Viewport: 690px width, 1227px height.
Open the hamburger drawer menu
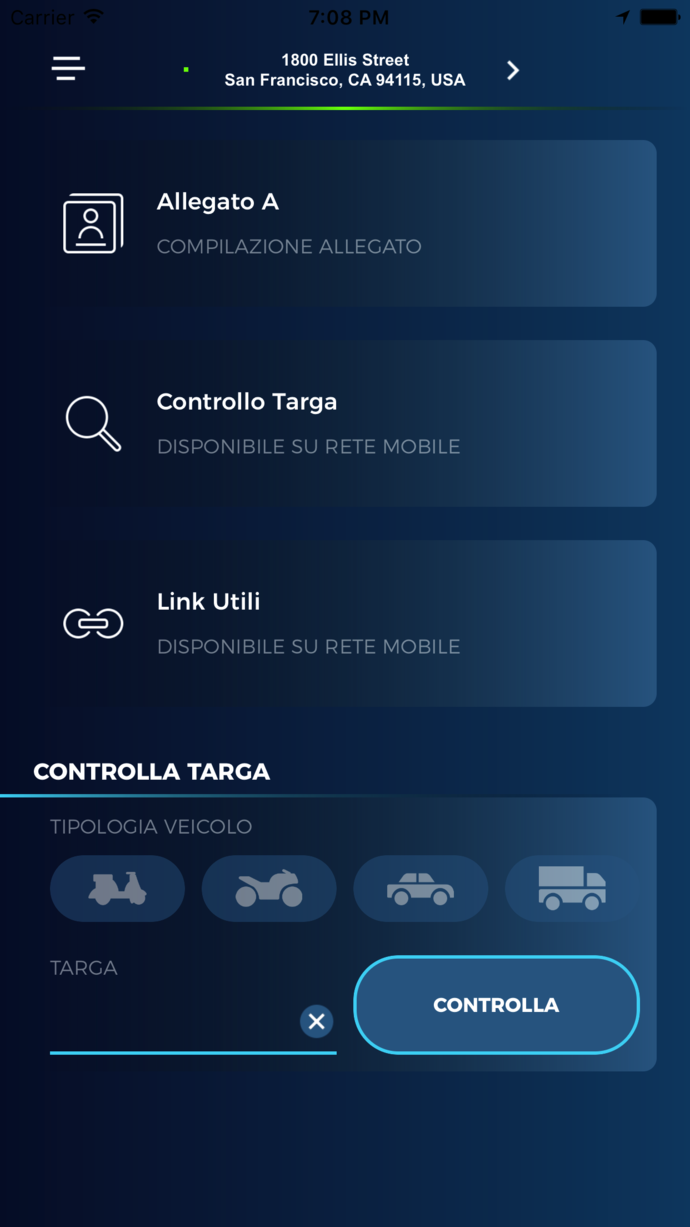(x=68, y=68)
